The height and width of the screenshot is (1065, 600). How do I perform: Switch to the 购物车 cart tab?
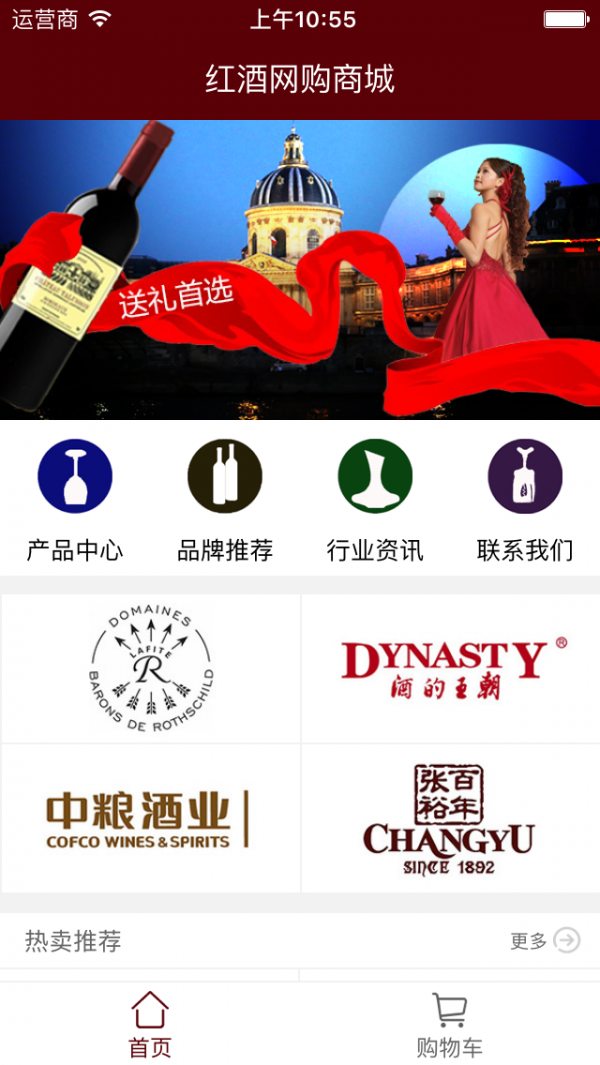tap(450, 1024)
